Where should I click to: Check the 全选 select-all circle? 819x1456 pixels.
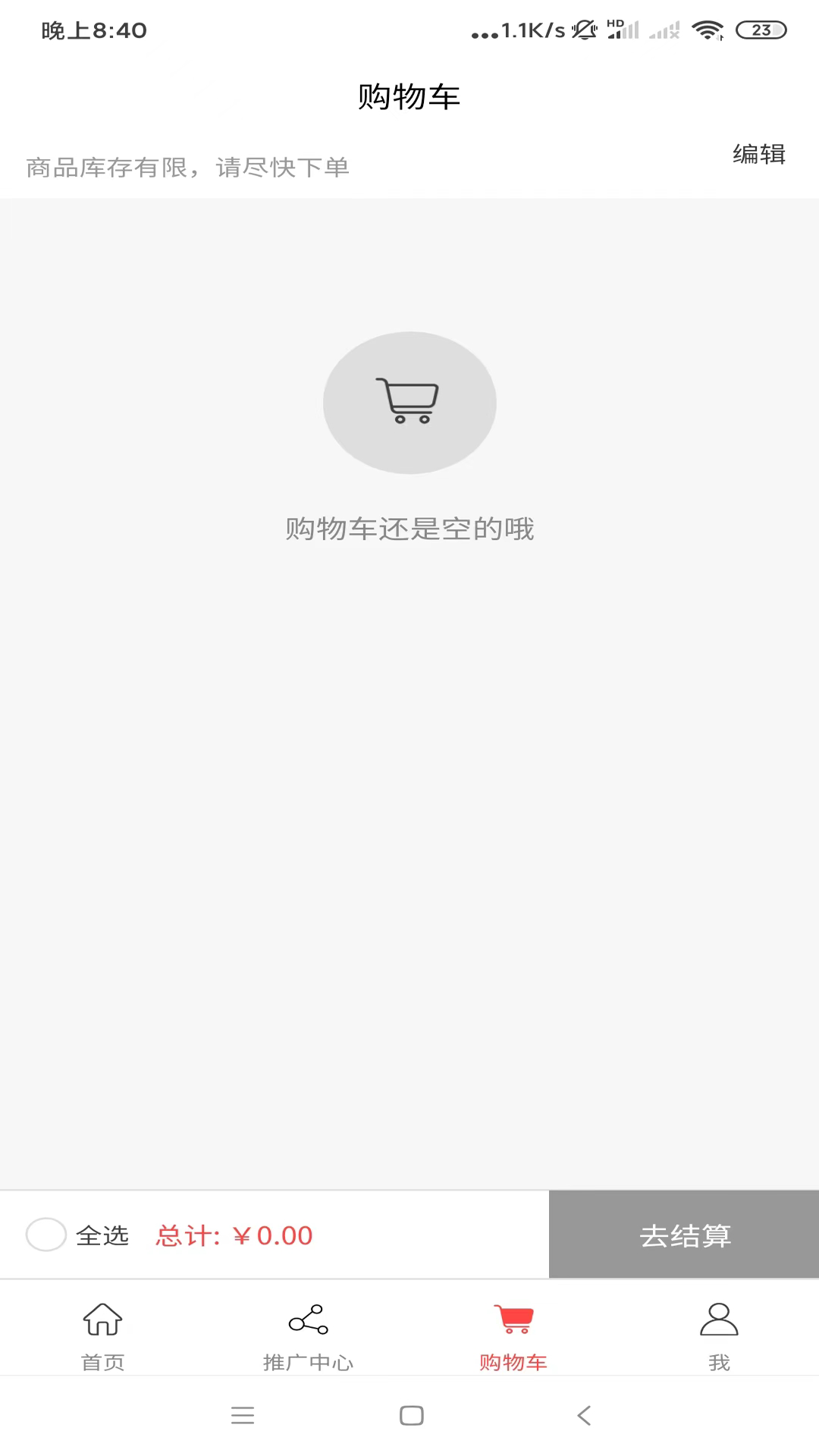pos(46,1235)
